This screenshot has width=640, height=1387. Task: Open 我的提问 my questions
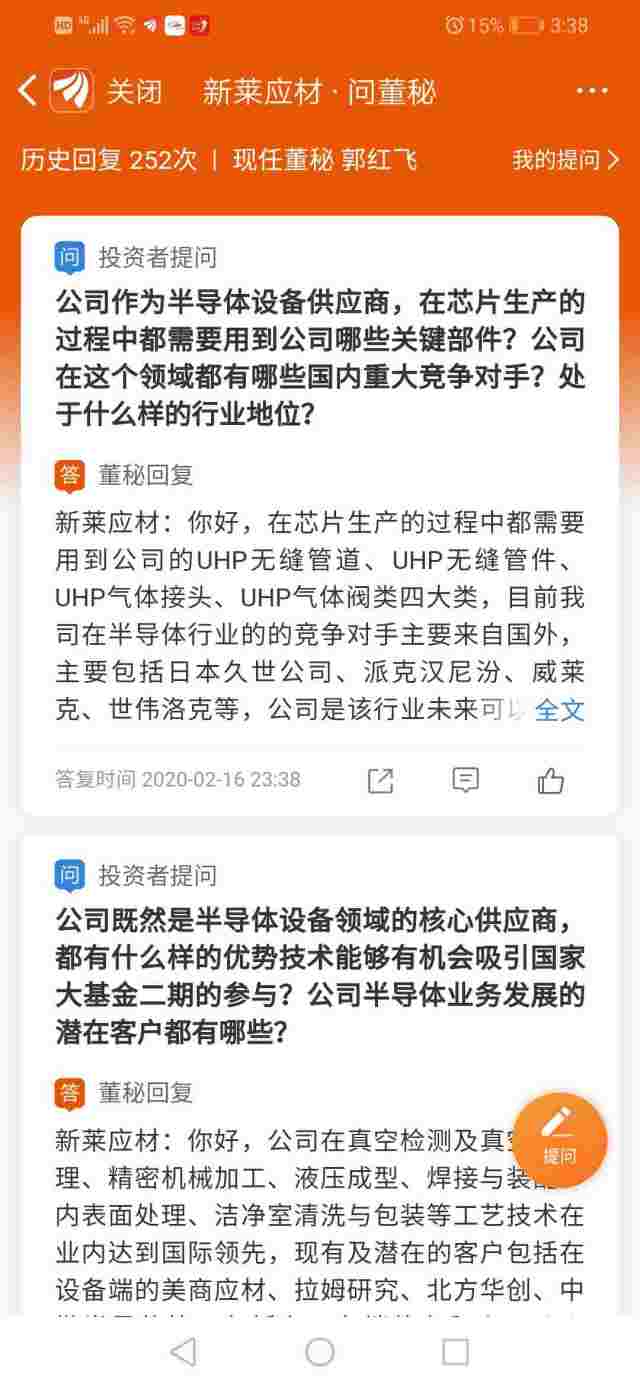(565, 159)
